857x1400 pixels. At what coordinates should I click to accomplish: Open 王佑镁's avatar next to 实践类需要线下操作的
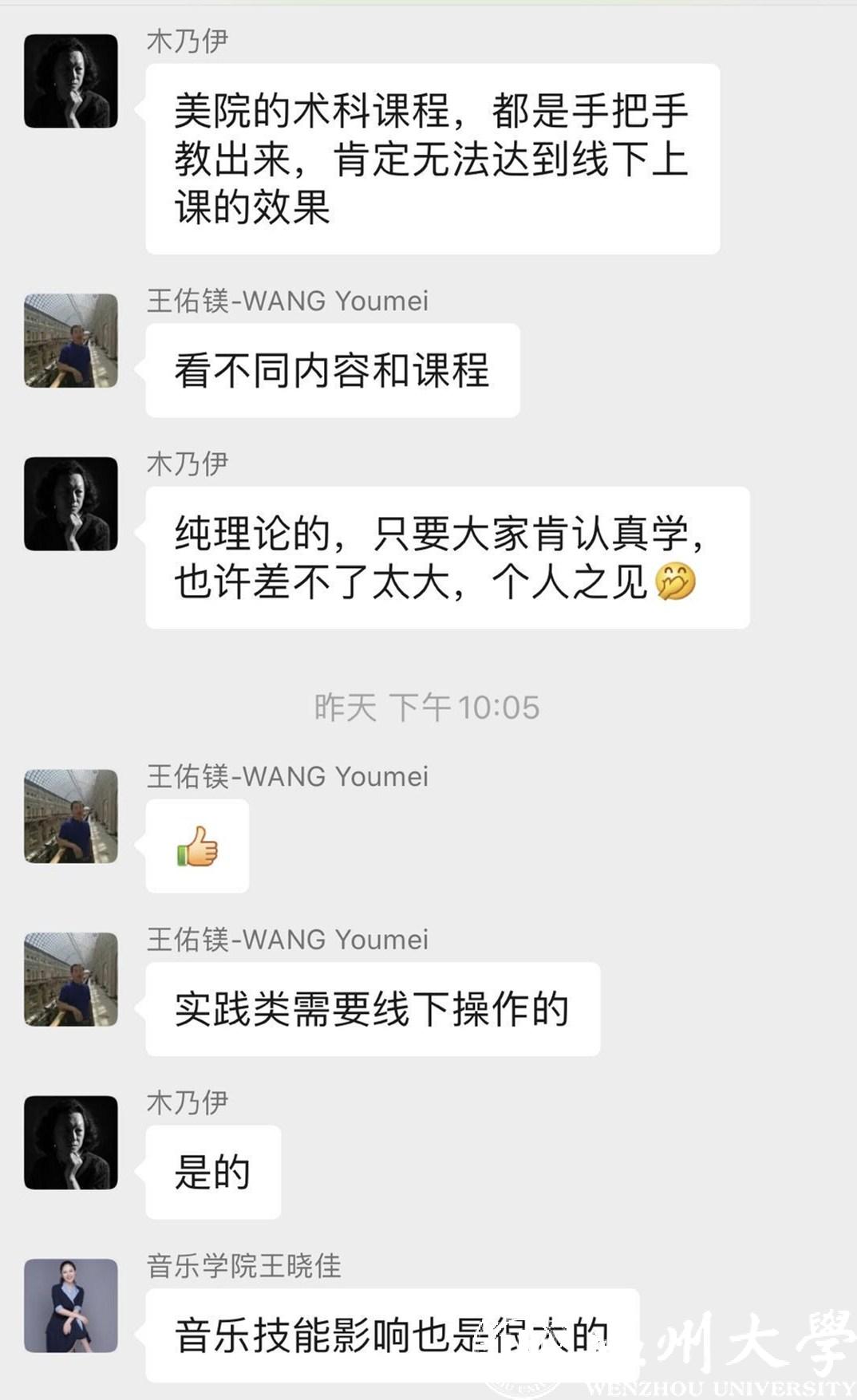click(71, 979)
